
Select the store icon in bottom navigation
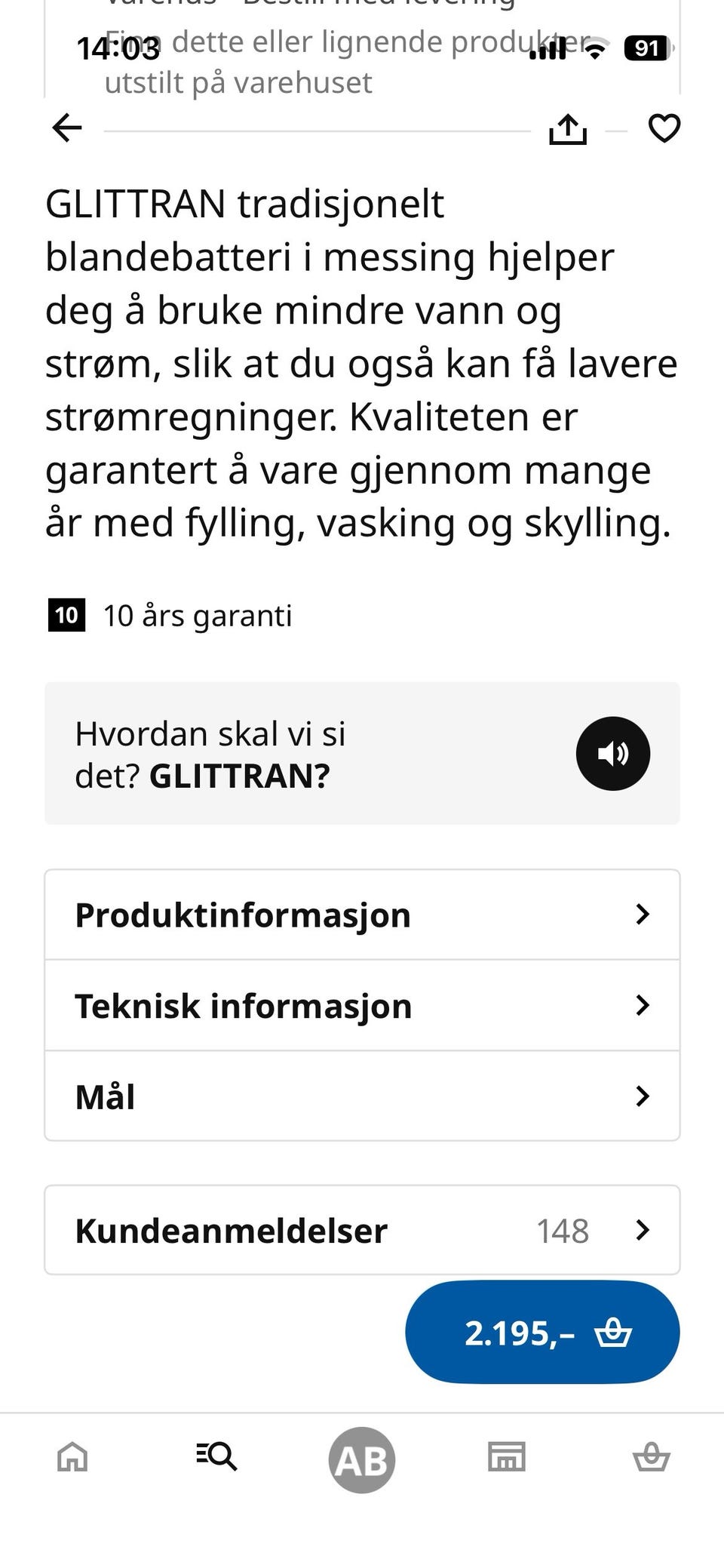[507, 1458]
